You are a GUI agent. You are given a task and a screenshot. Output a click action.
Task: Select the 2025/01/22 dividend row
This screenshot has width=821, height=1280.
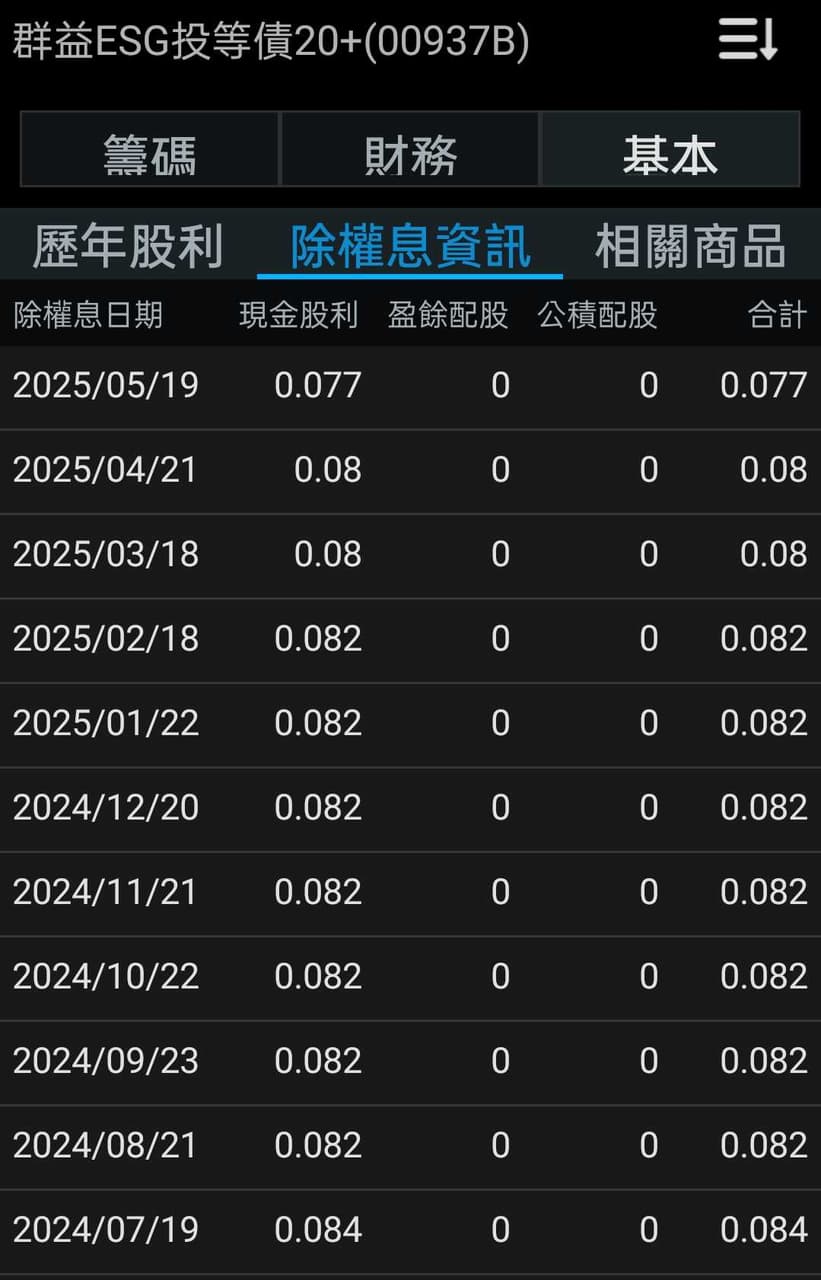(x=410, y=723)
